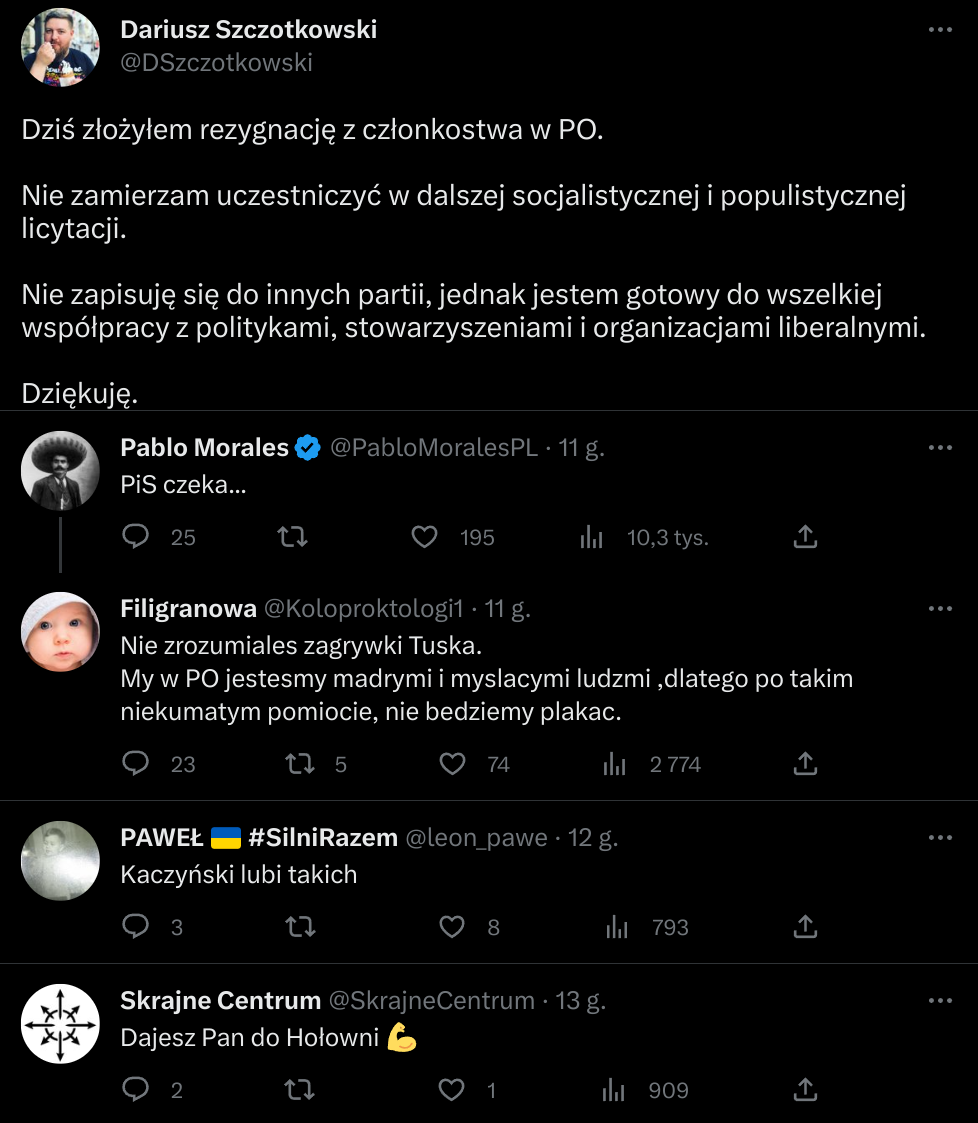
Task: Open overflow menu on Pablo Morales's reply
Action: click(x=940, y=447)
